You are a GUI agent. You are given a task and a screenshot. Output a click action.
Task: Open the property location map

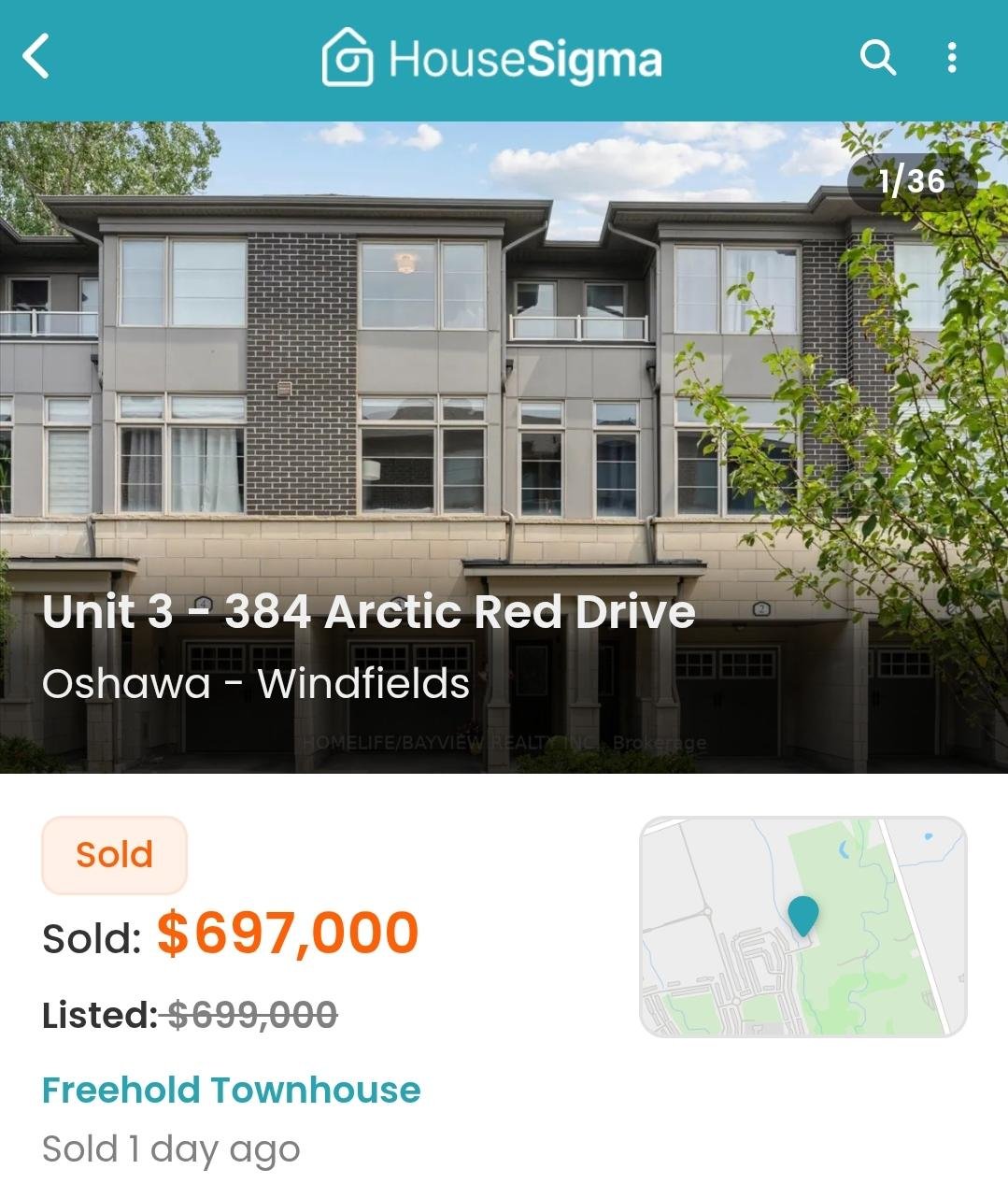click(802, 927)
